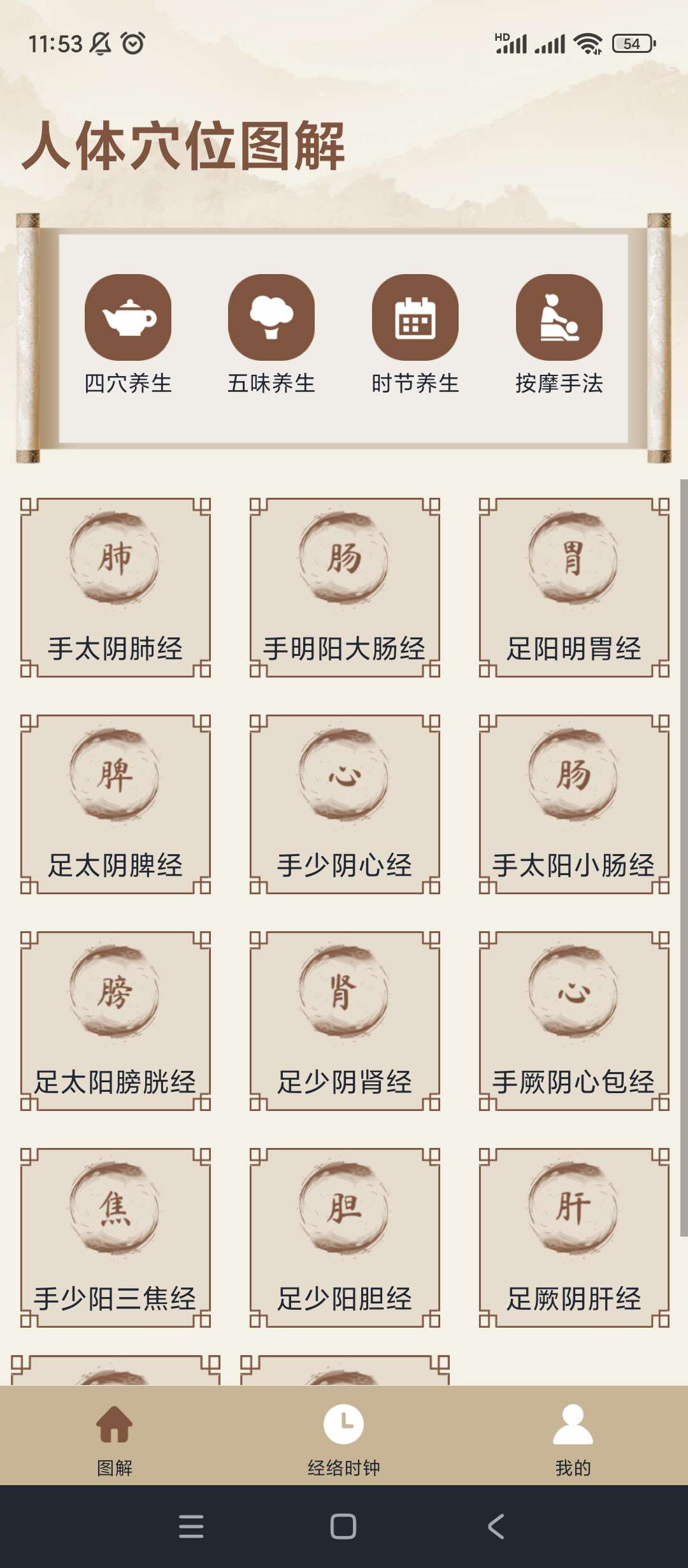
Task: Open the 手厥阴心包经 card
Action: (x=574, y=1020)
